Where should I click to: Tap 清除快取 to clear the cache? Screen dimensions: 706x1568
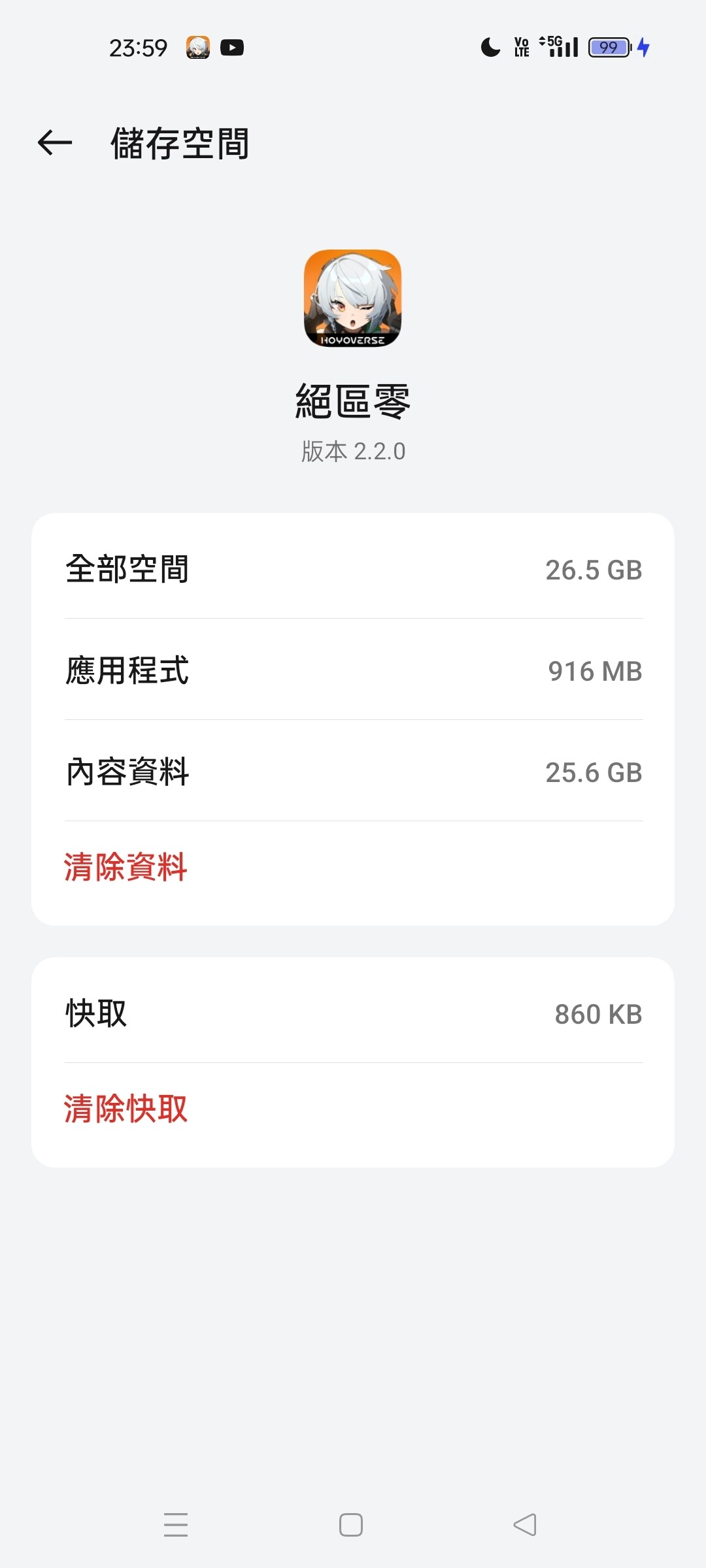point(126,1109)
